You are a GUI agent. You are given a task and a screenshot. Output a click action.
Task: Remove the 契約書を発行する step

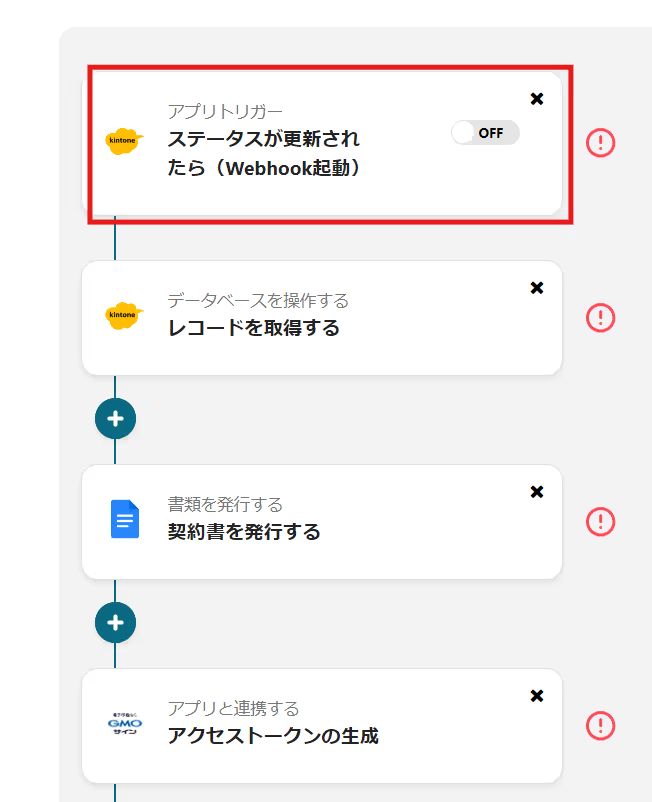click(x=537, y=492)
